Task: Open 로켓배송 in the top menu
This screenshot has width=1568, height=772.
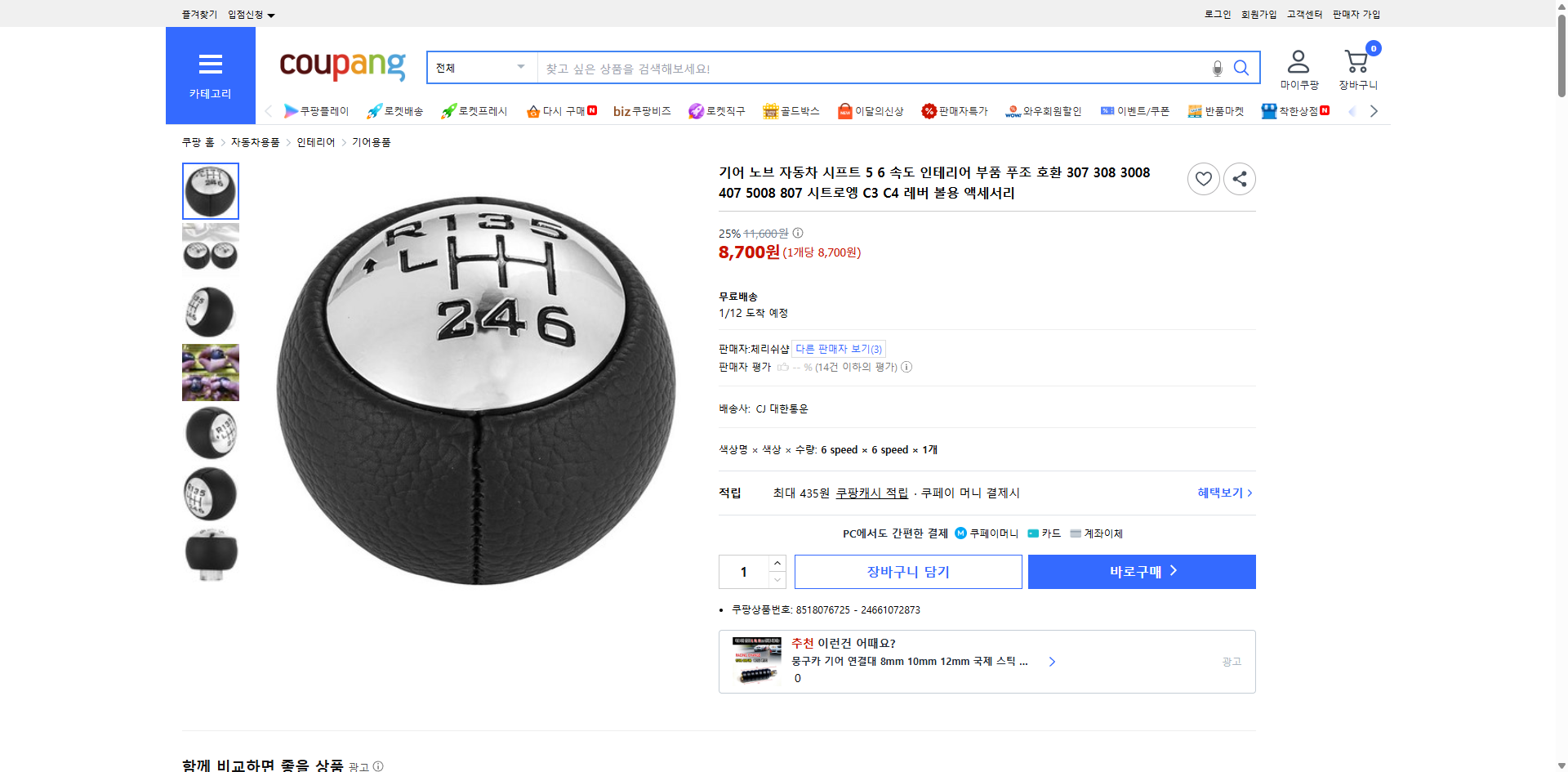Action: click(395, 111)
